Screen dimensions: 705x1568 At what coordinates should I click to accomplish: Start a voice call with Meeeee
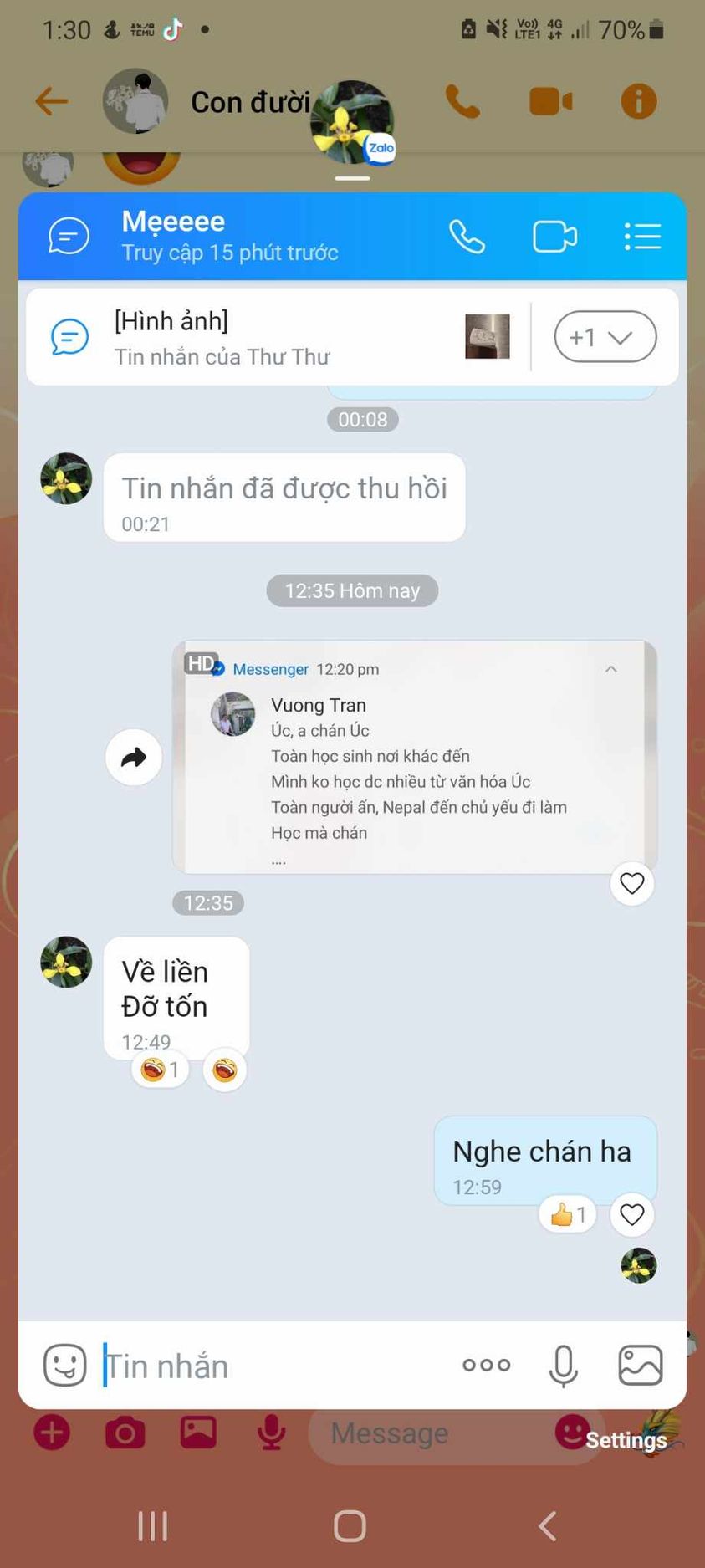467,237
